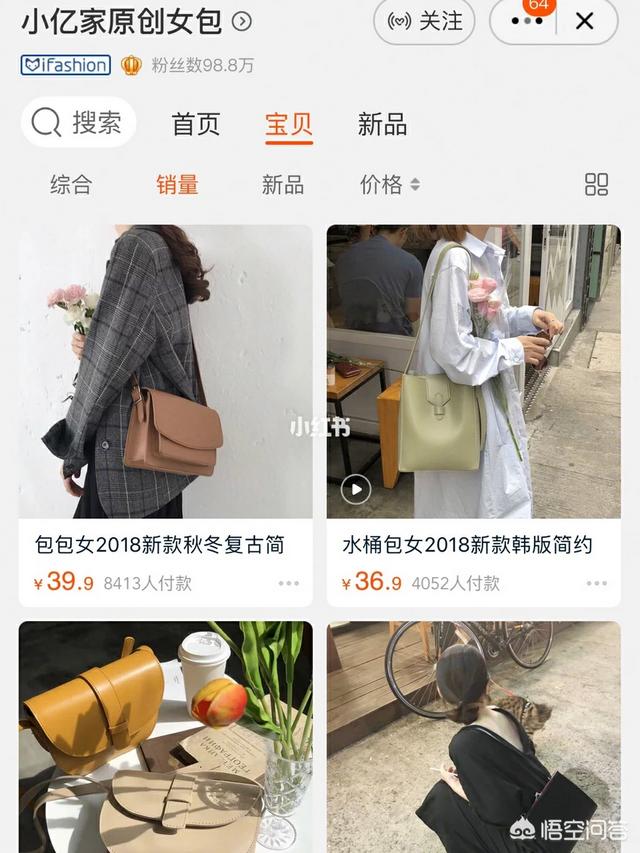Open the three-dot more options menu
Viewport: 640px width, 853px height.
[527, 21]
